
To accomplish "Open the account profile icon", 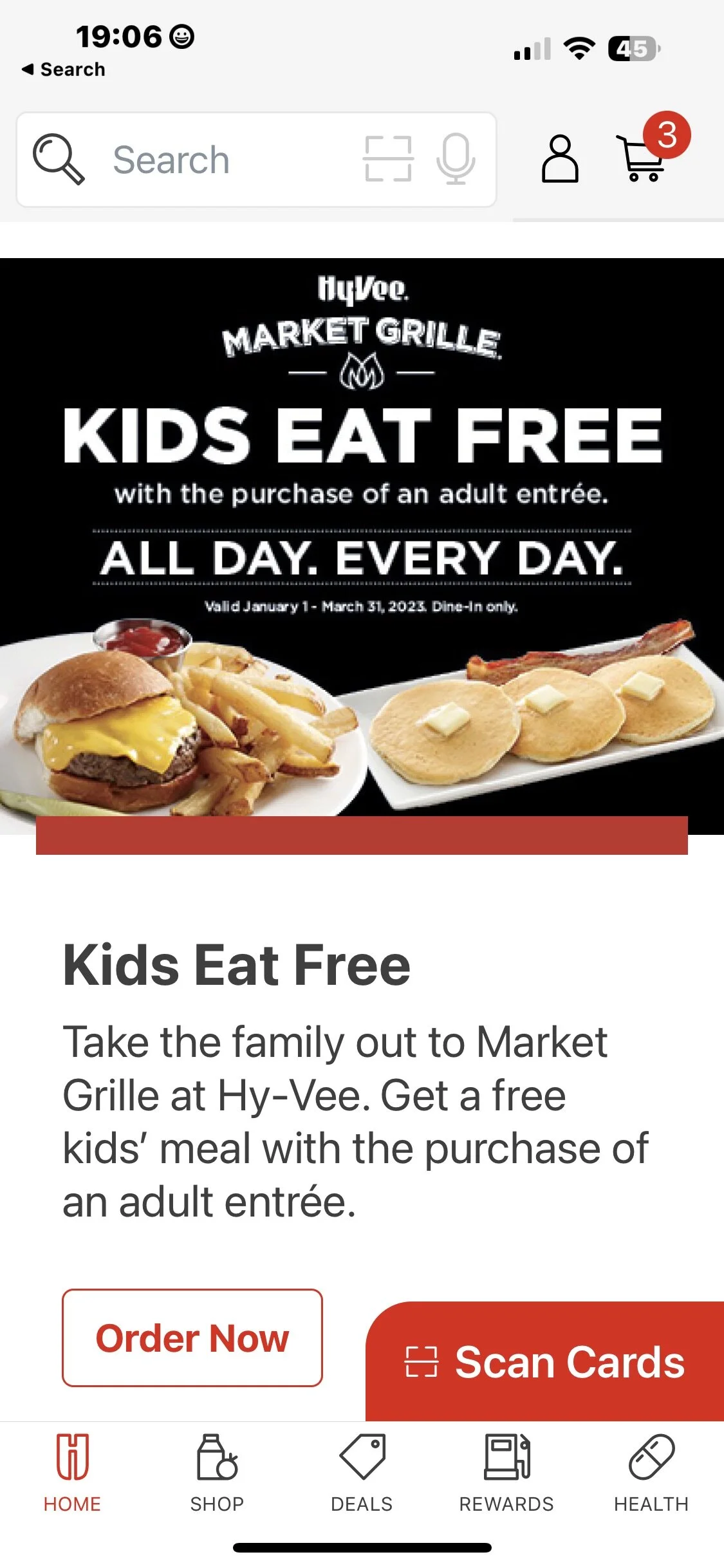I will (x=560, y=158).
